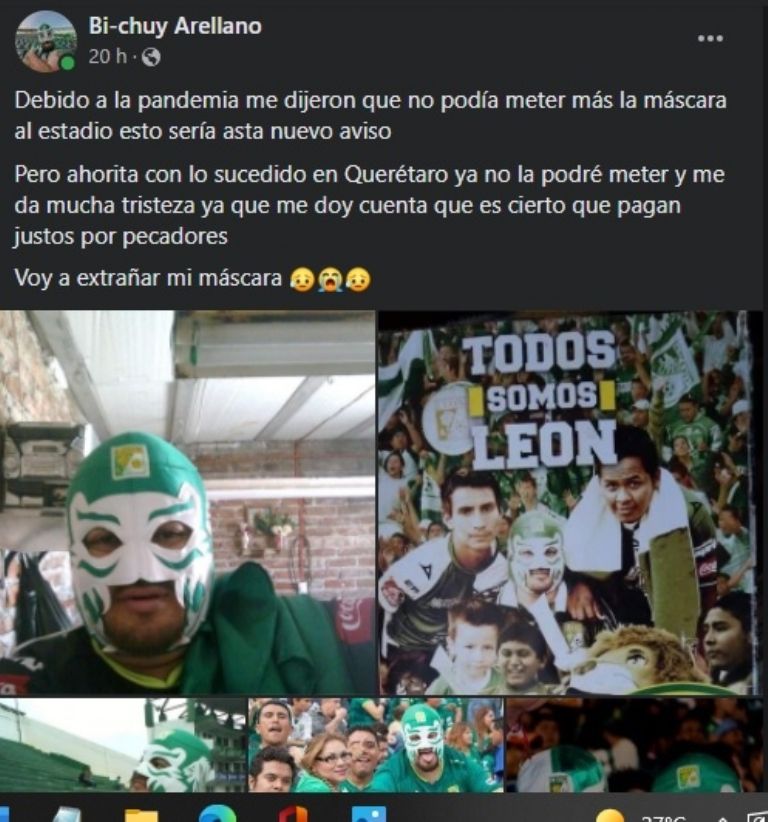
Task: Launch Microsoft Edge from the taskbar
Action: 218,814
